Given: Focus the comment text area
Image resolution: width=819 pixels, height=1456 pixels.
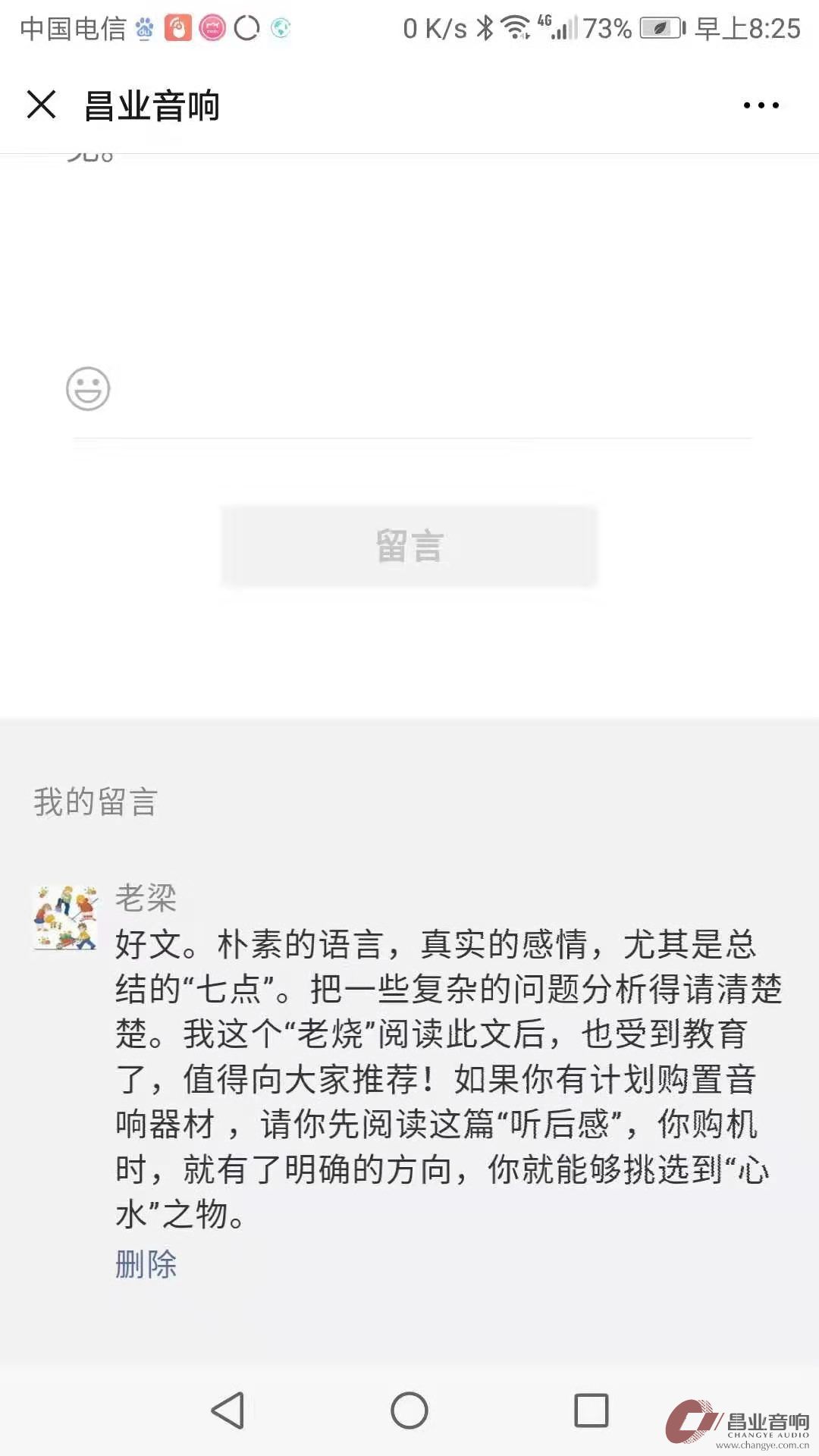Looking at the screenshot, I should 409,258.
